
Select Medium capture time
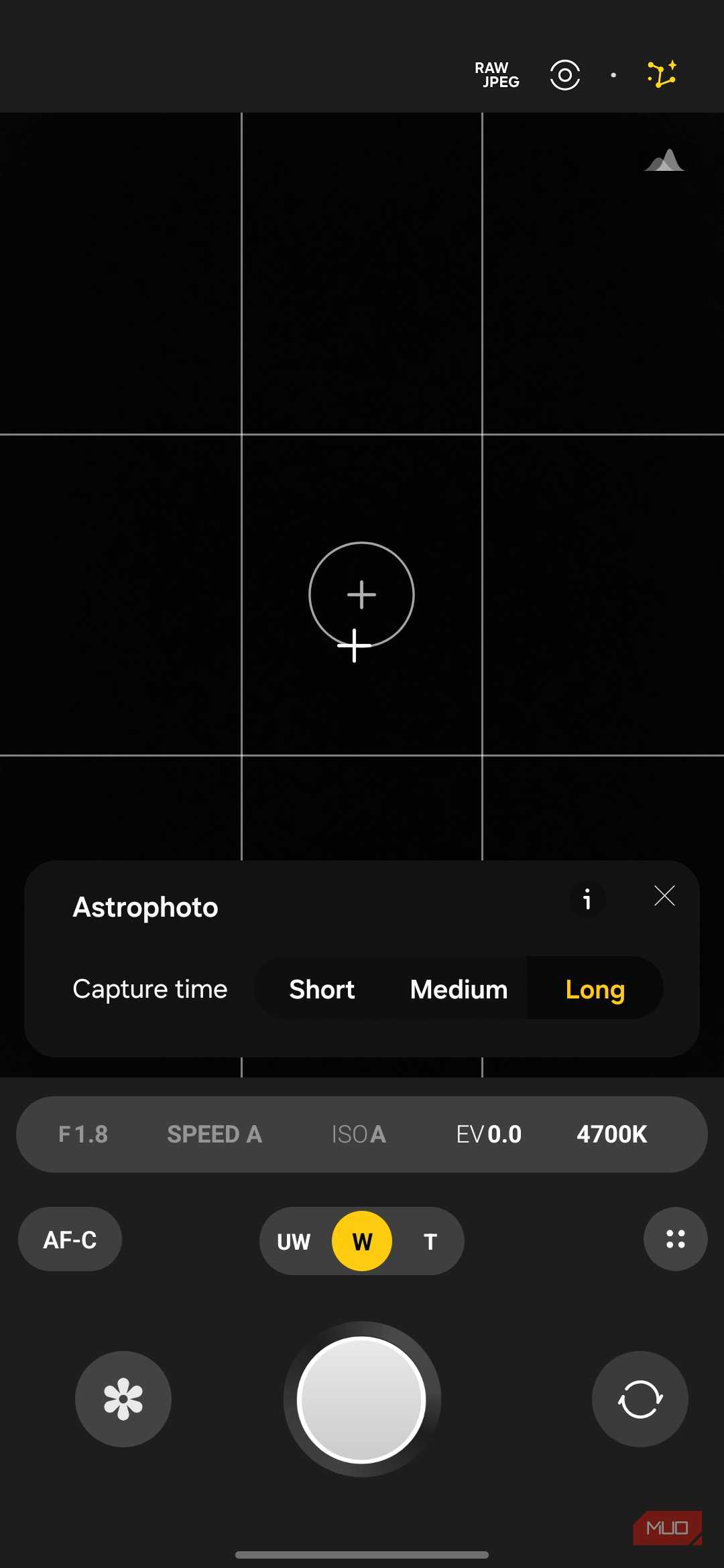[x=459, y=989]
